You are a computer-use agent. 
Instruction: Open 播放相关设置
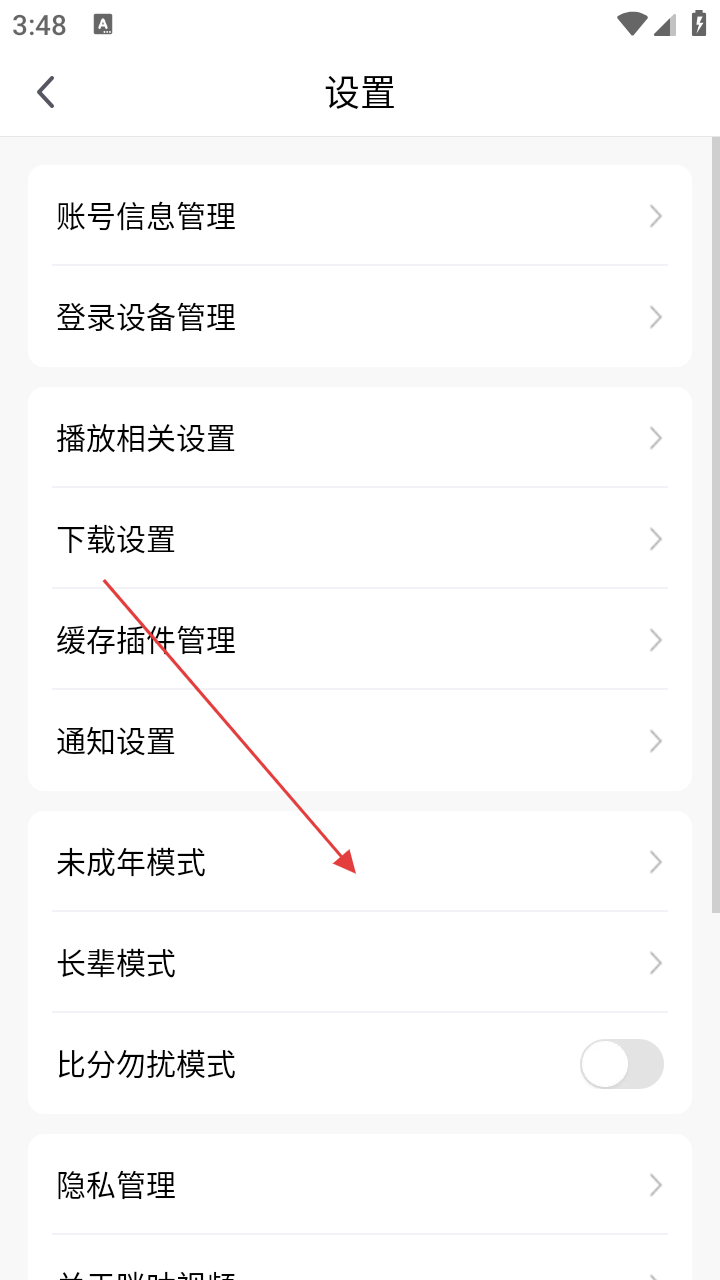[360, 438]
